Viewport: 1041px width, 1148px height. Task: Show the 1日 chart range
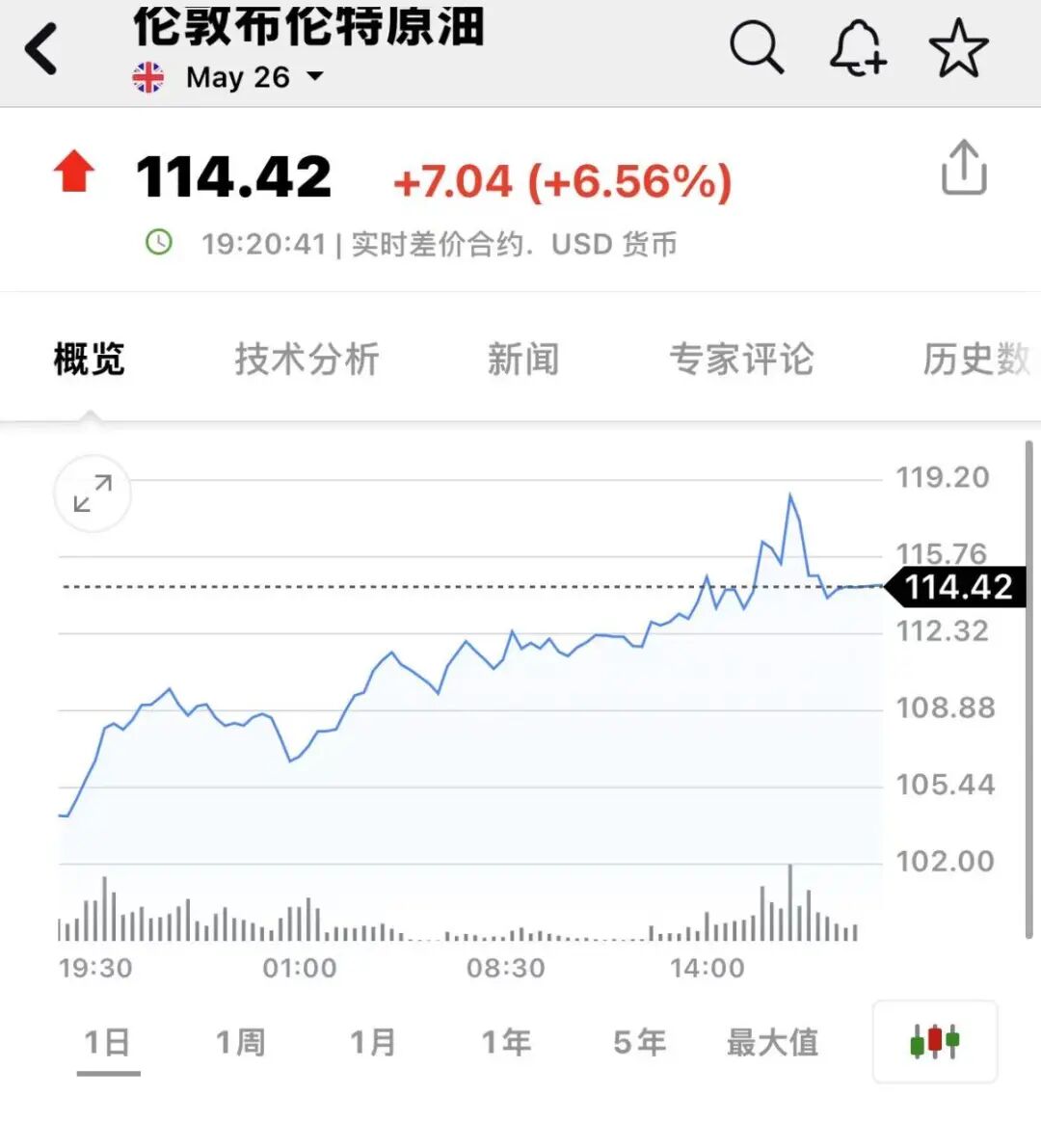(107, 1042)
